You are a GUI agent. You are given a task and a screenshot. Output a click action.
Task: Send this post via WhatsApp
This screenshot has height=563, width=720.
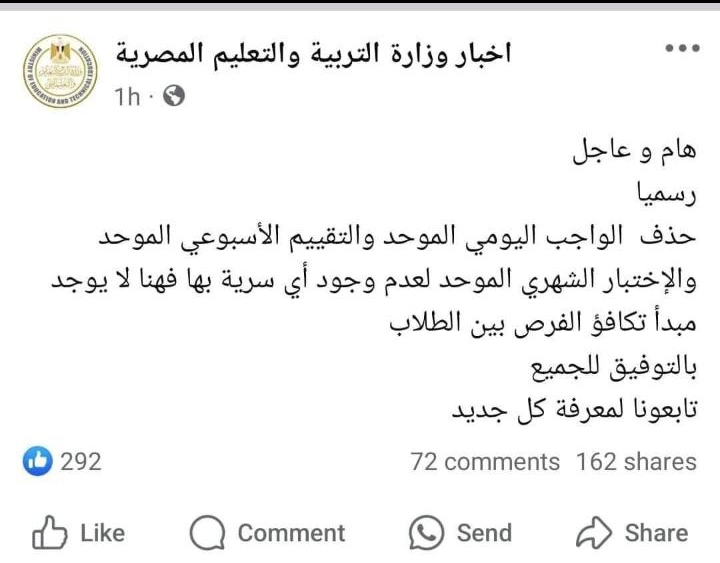462,533
